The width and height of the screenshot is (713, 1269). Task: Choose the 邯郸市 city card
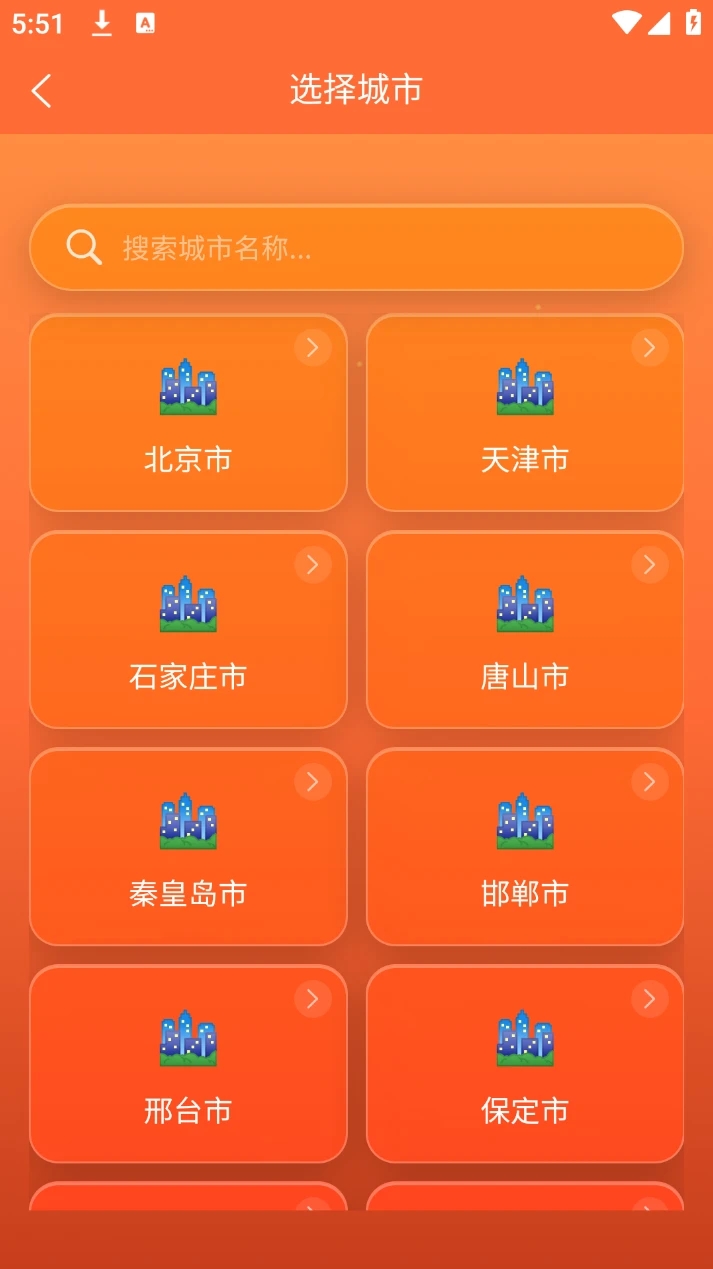[x=525, y=847]
